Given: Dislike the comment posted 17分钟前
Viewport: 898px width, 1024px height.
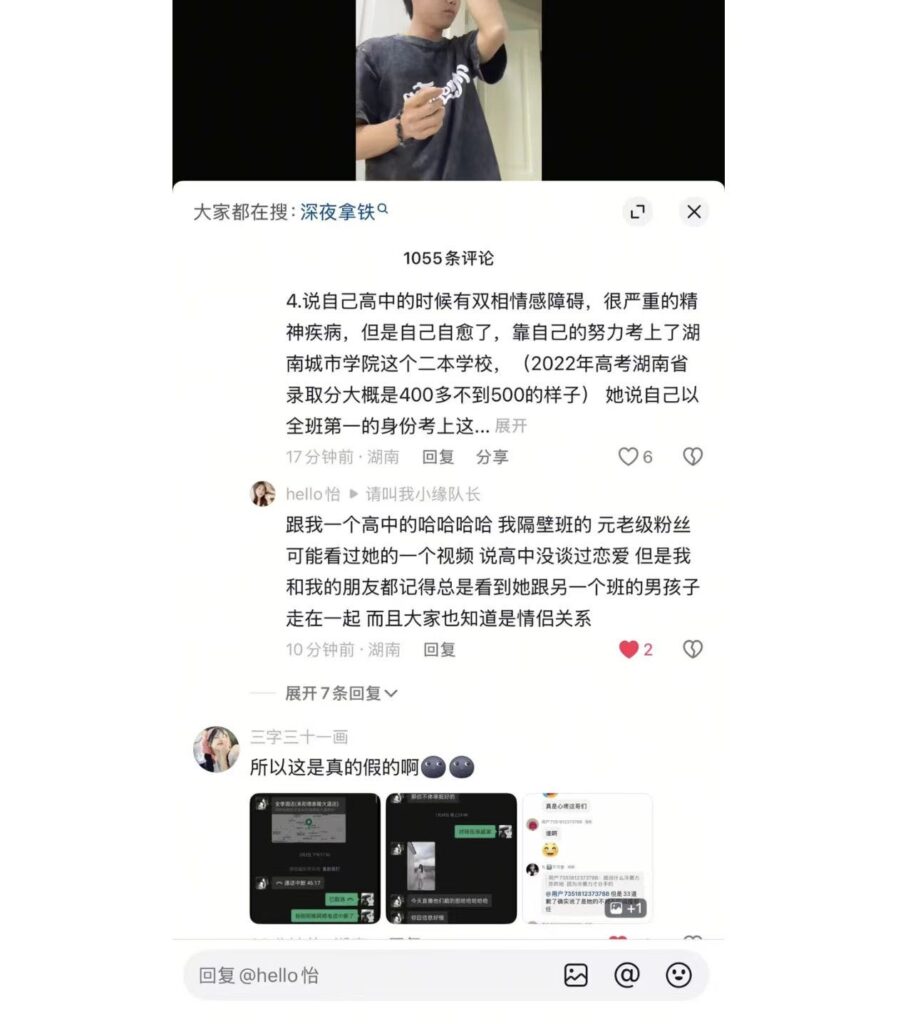Looking at the screenshot, I should tap(692, 457).
